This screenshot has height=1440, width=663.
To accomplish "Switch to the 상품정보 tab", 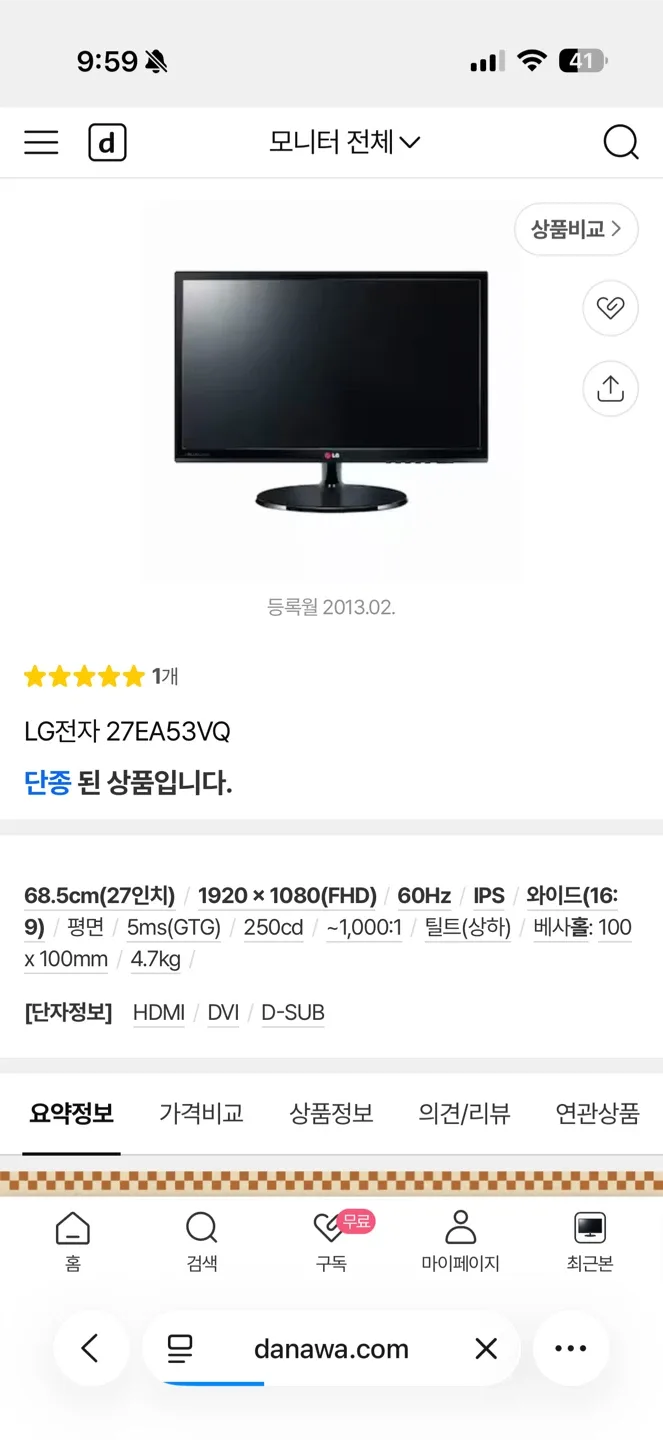I will pyautogui.click(x=331, y=1113).
